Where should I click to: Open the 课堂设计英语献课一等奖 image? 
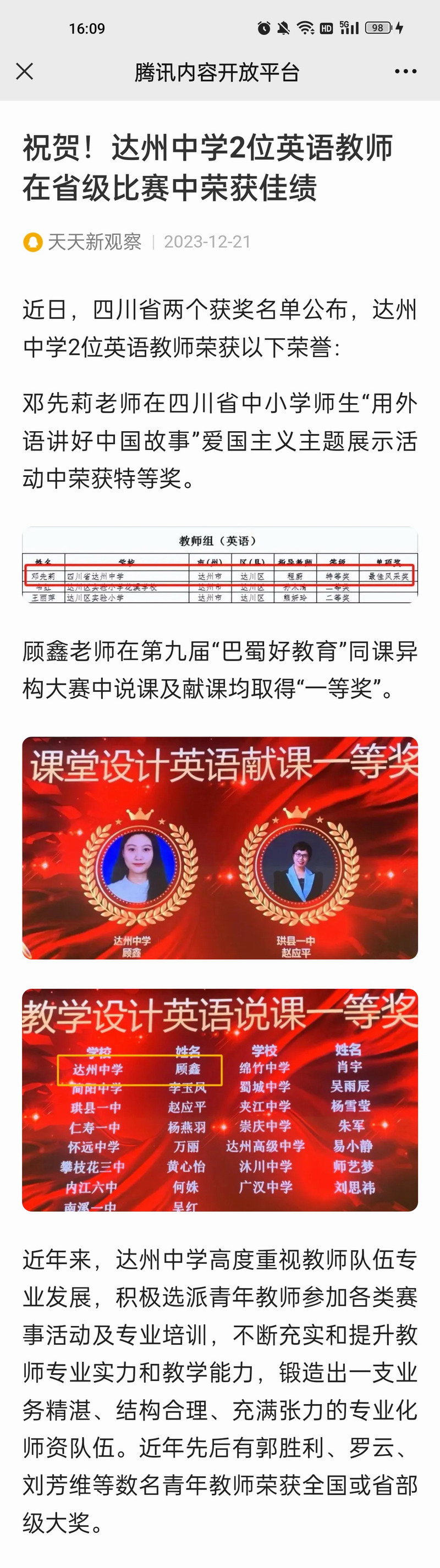point(219,848)
